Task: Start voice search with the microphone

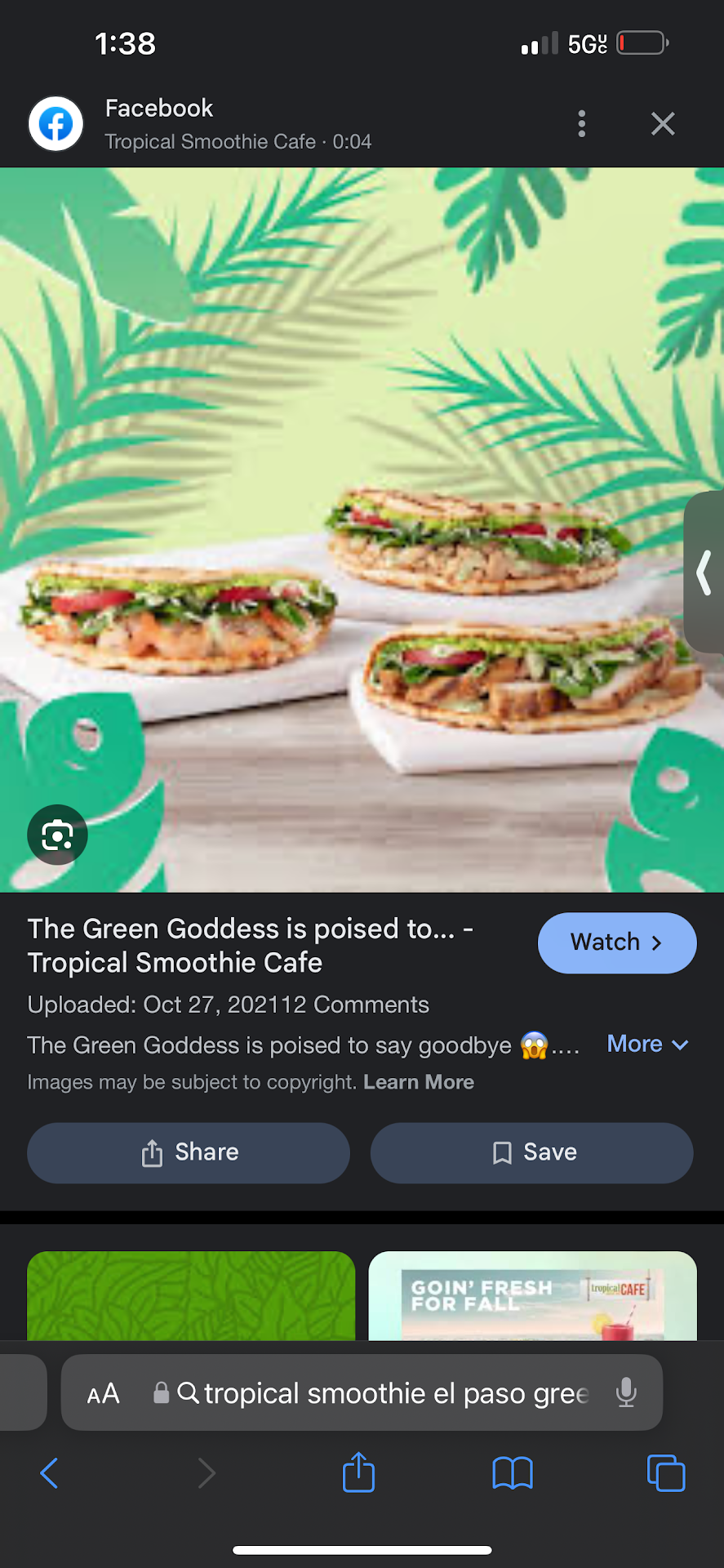Action: click(x=626, y=1392)
